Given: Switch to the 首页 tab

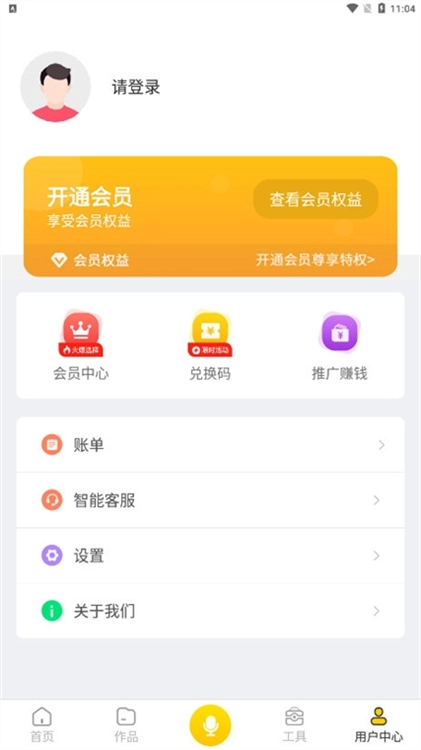Looking at the screenshot, I should click(42, 725).
